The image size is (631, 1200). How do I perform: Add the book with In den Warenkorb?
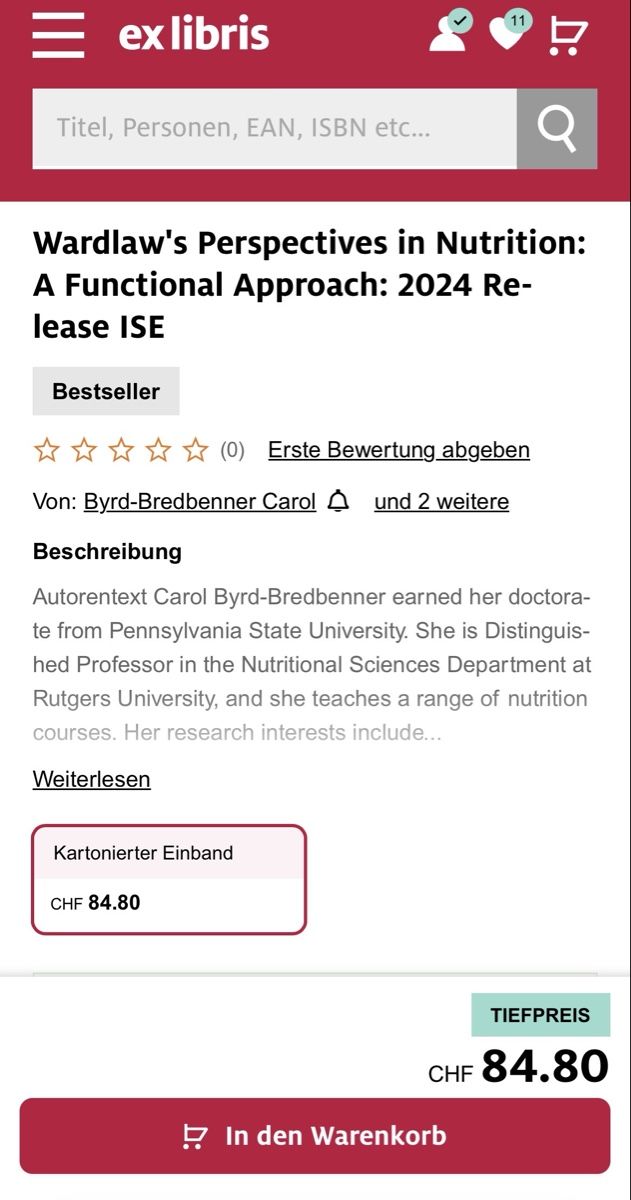[x=315, y=1136]
